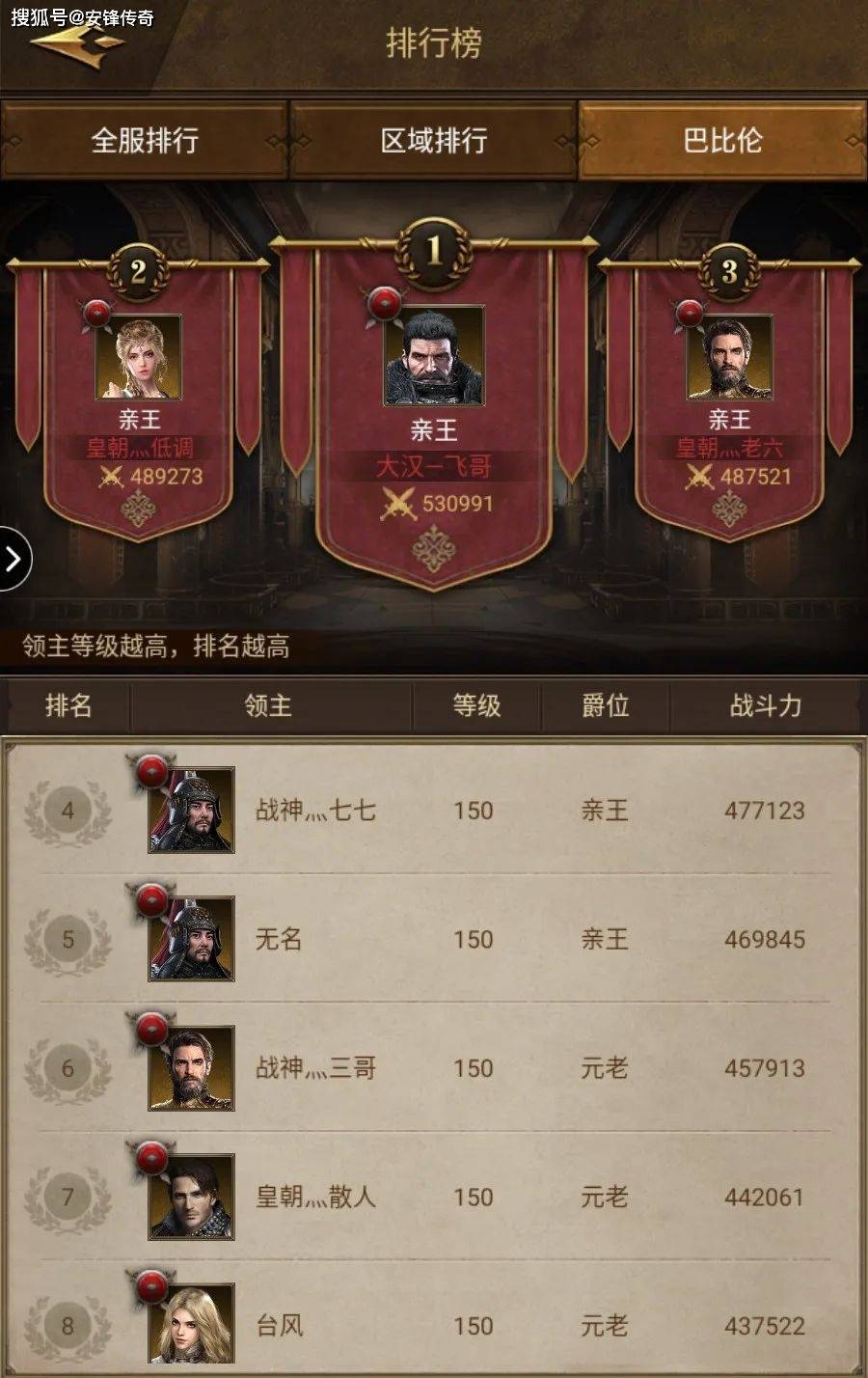
Task: Switch to the 全服排行 tab
Action: click(x=145, y=141)
